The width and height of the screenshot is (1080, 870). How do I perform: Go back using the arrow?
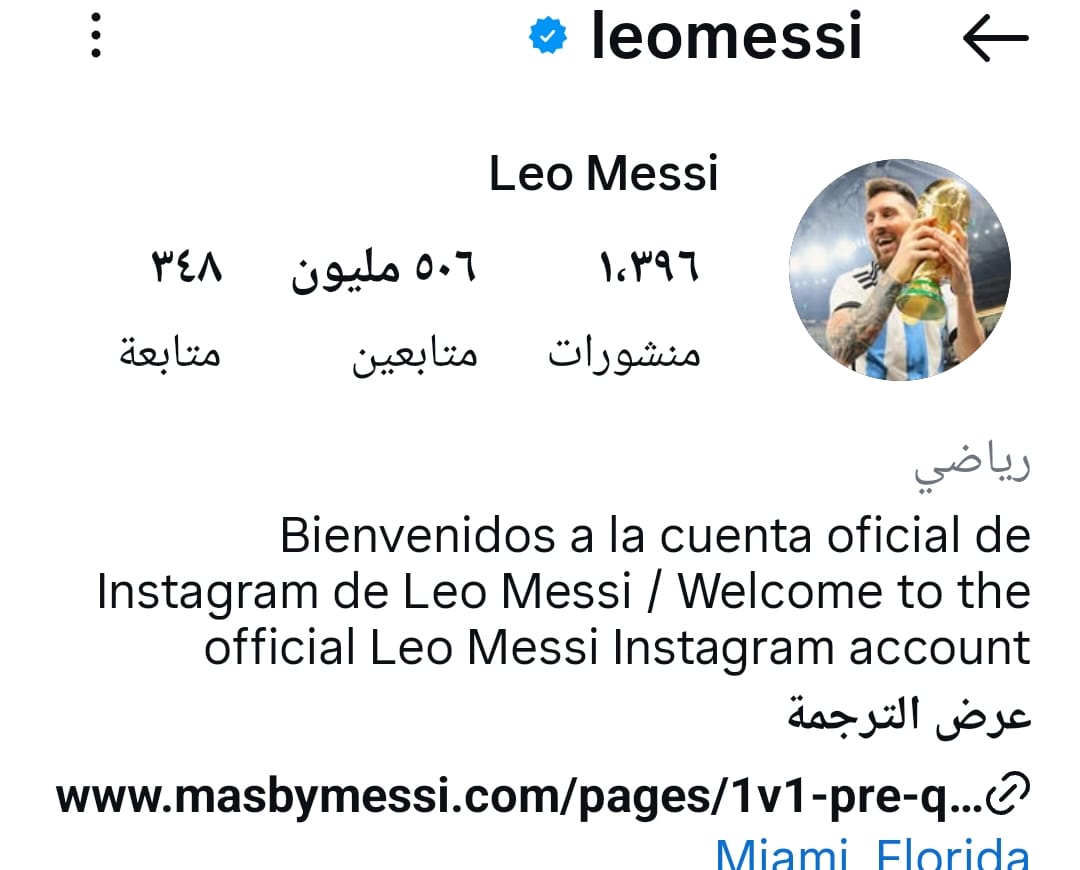click(x=995, y=38)
